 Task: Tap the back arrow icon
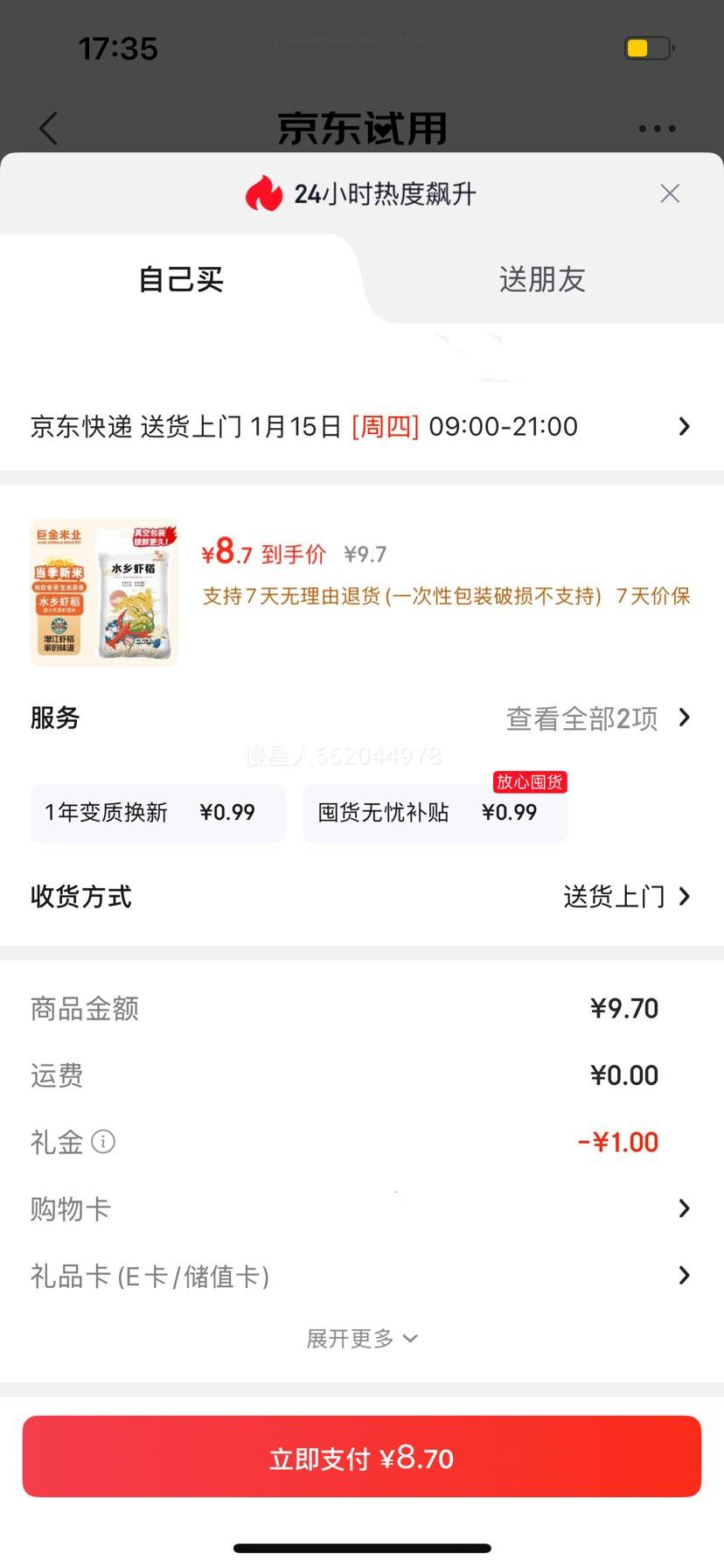click(x=48, y=128)
